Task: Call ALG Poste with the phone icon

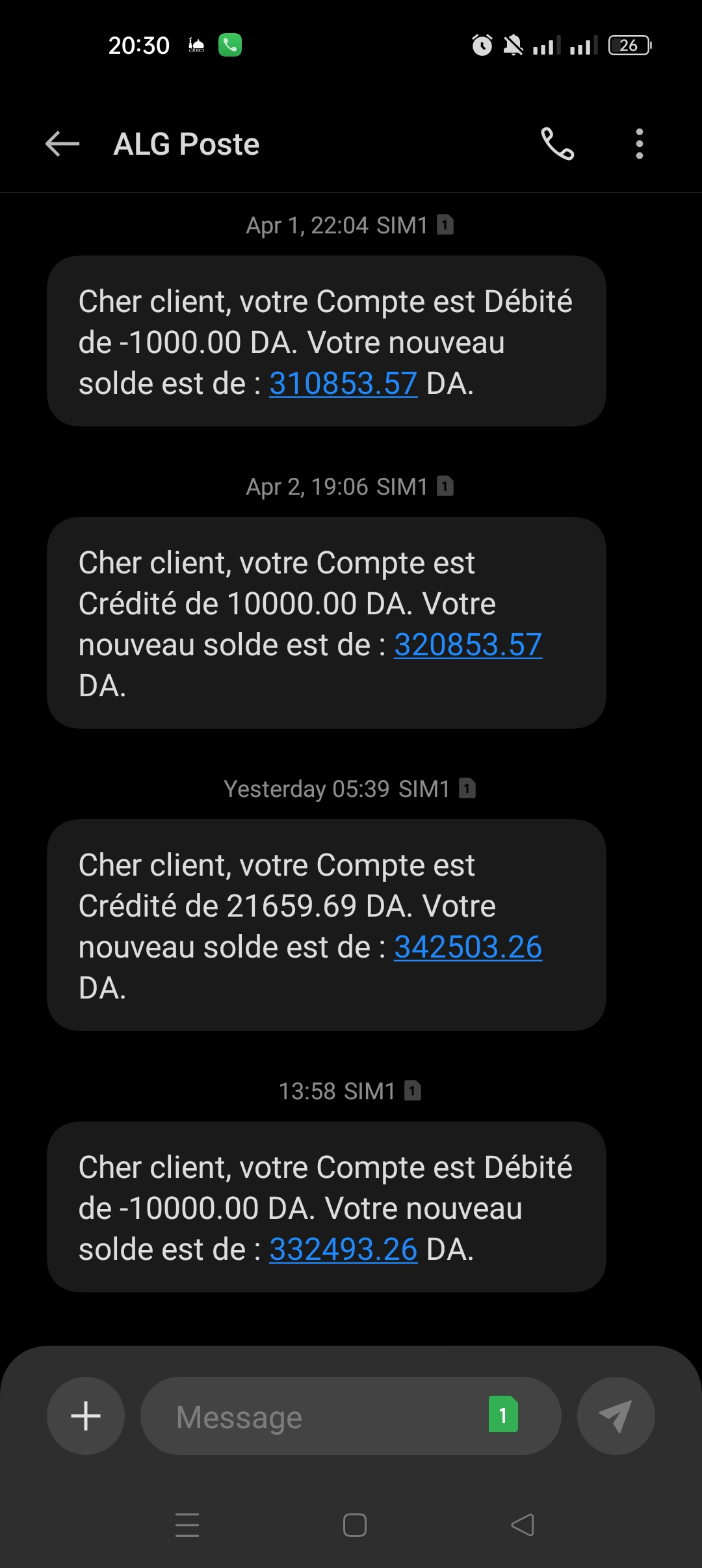Action: (x=558, y=144)
